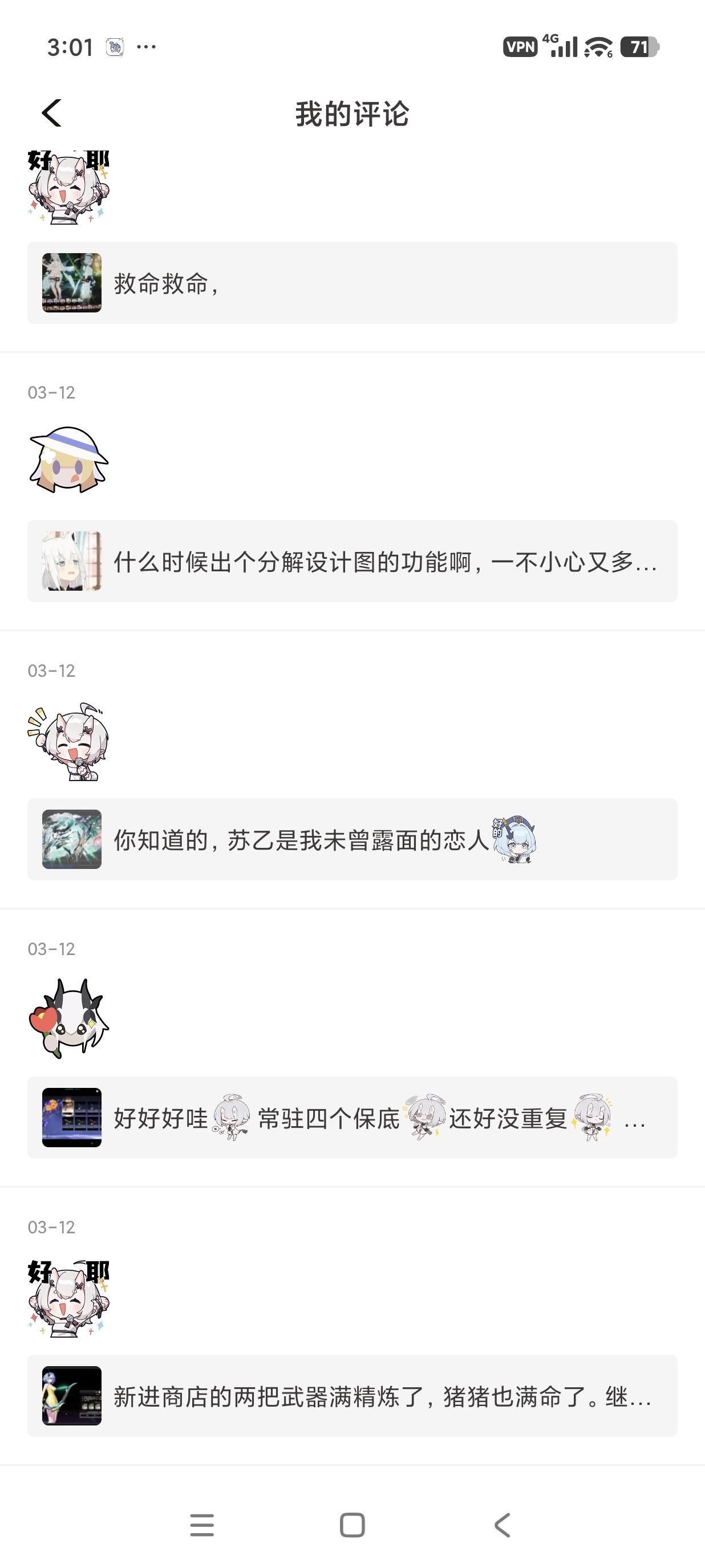Open the post 苏乙是我未曾露面的恋人

pos(352,839)
